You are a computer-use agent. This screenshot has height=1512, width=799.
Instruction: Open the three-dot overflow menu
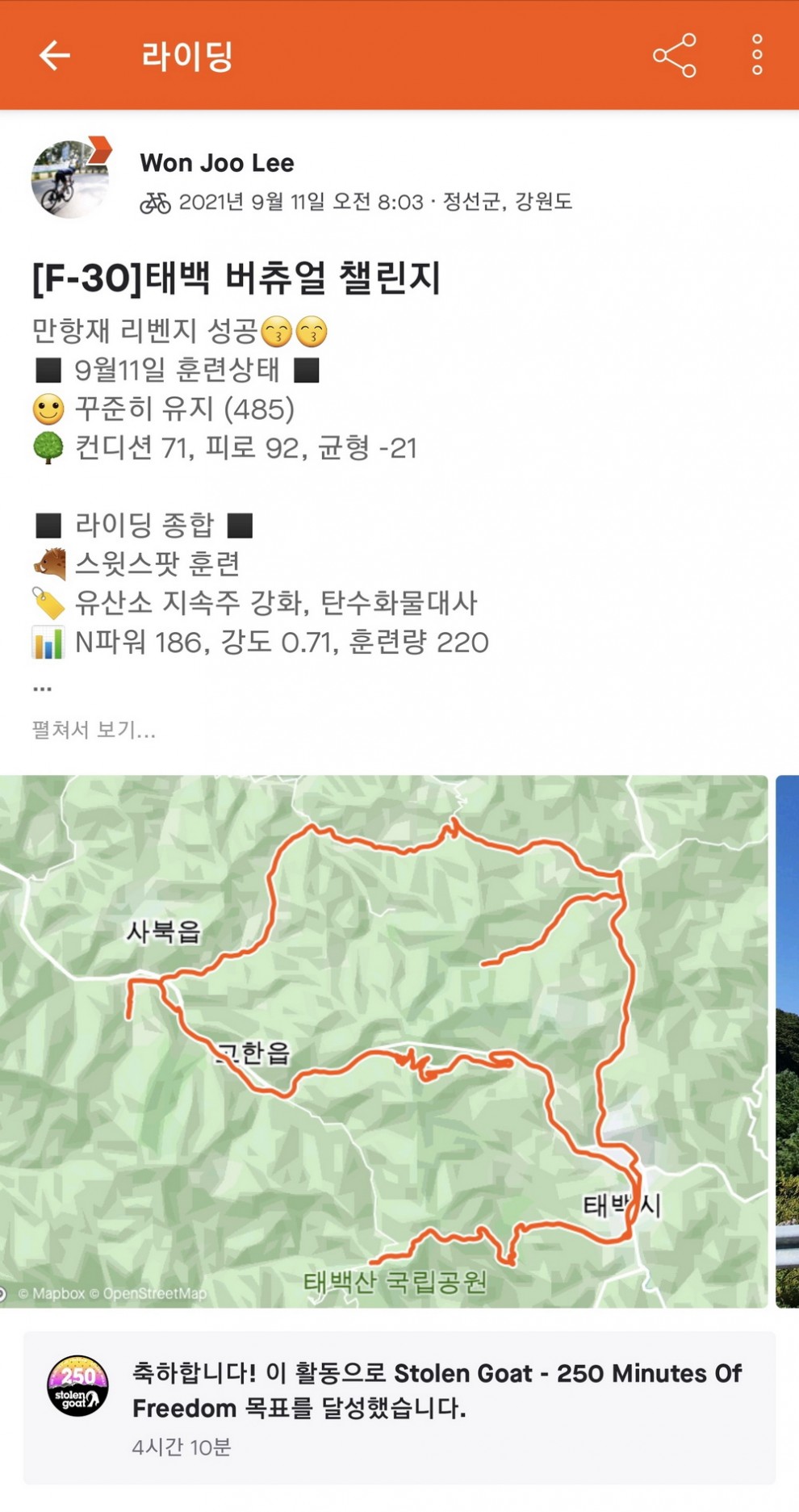756,56
